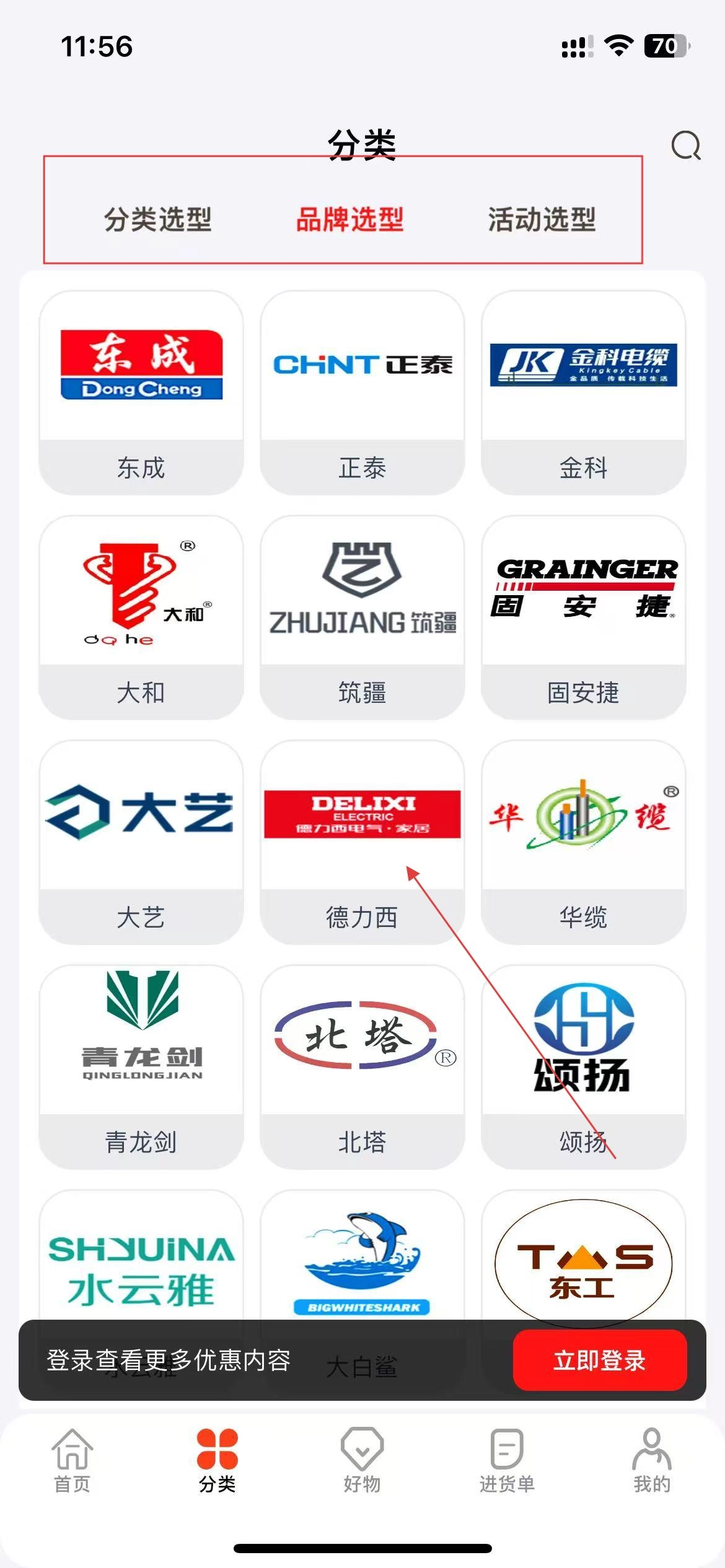Open the 大和 brand card

click(141, 617)
